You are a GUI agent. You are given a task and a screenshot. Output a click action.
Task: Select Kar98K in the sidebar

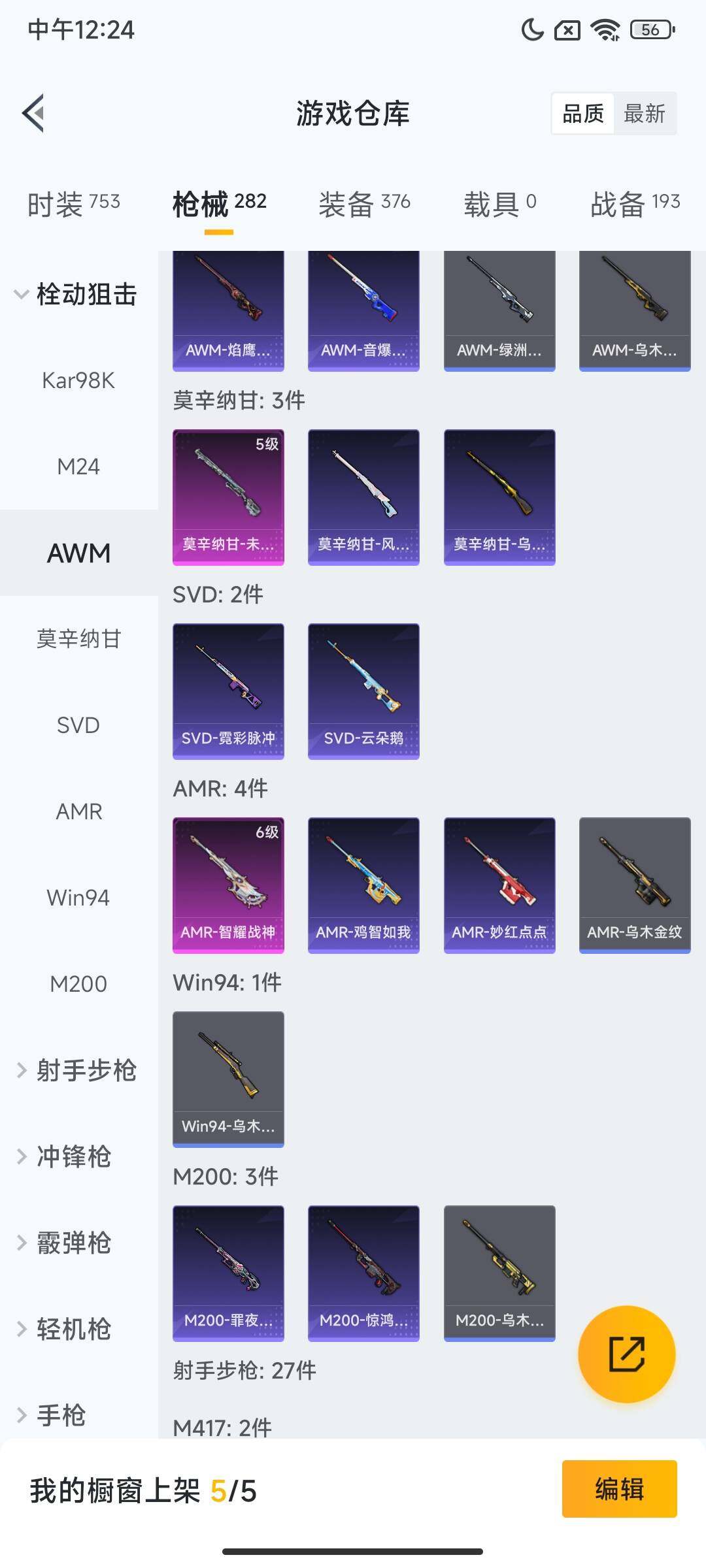(78, 380)
